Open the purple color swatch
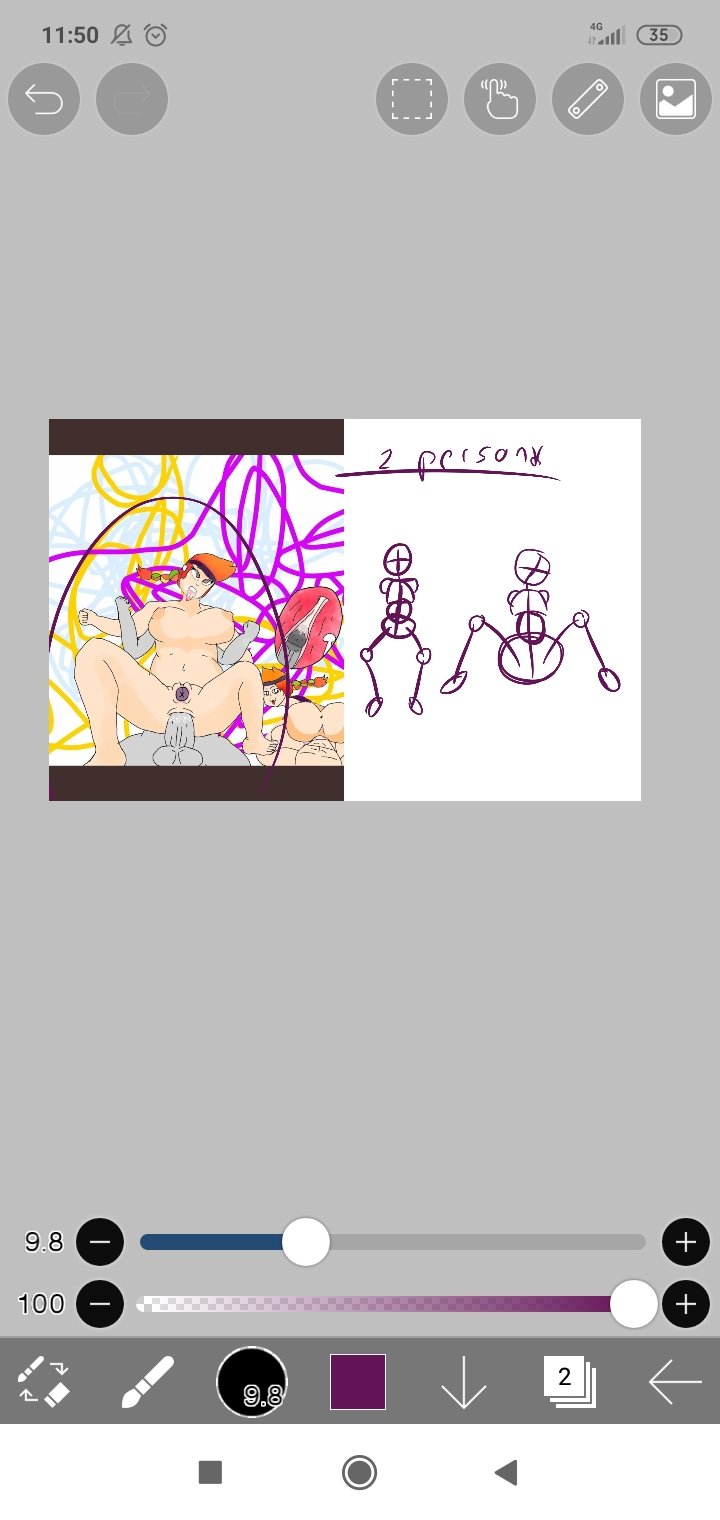 click(358, 1381)
